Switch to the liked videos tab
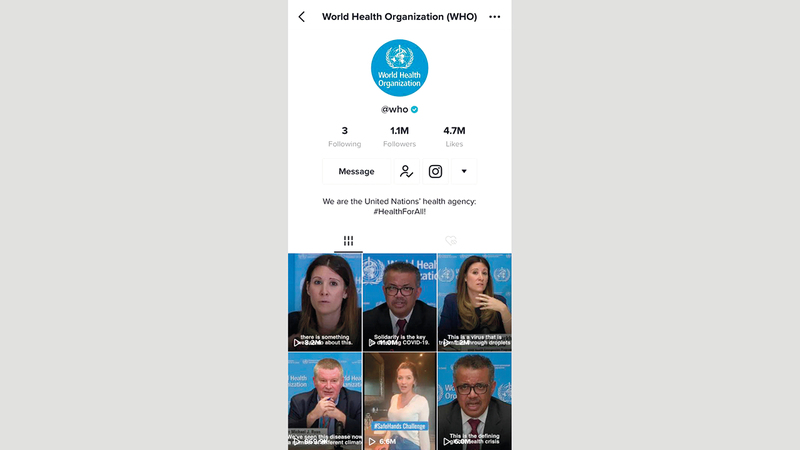This screenshot has width=800, height=450. [x=451, y=241]
